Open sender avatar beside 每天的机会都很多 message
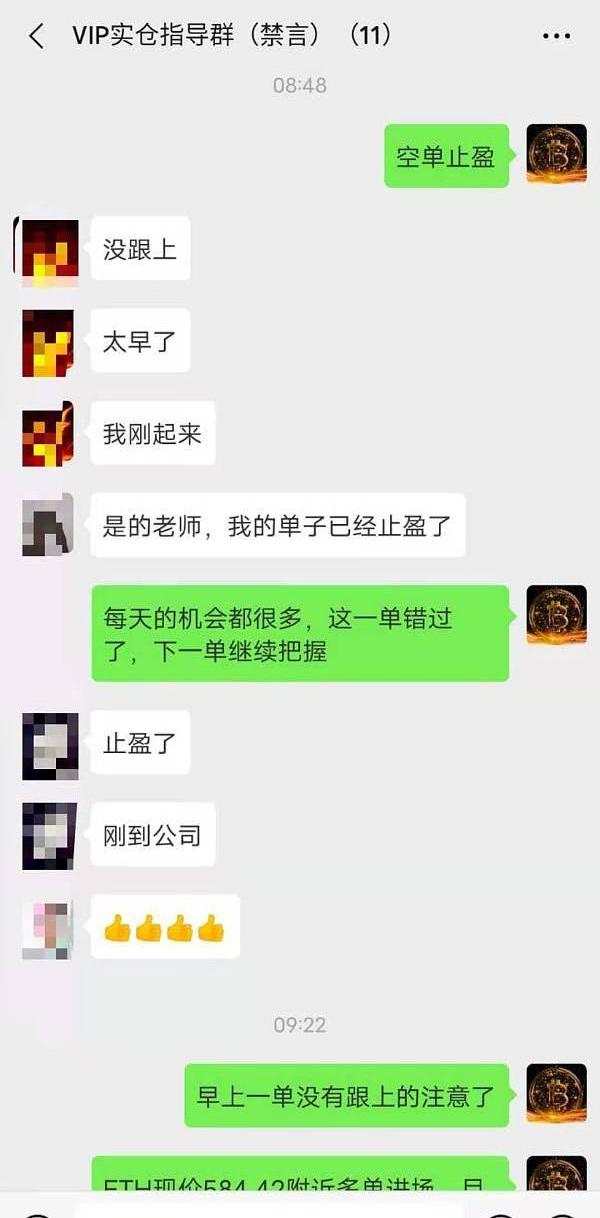 pos(556,615)
